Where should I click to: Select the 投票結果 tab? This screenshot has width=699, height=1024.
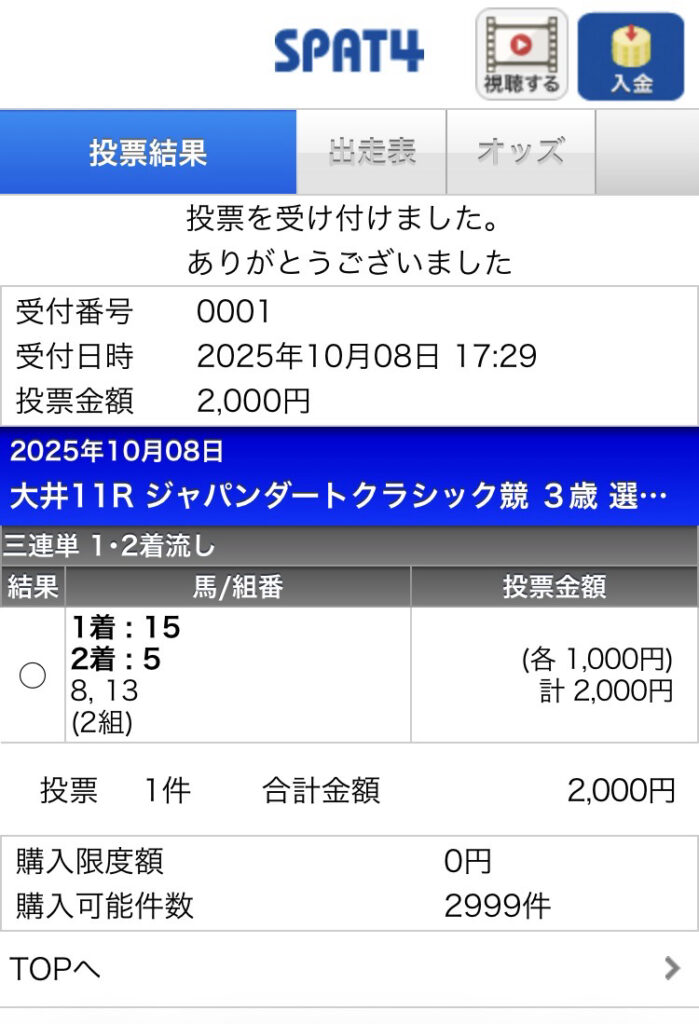148,152
